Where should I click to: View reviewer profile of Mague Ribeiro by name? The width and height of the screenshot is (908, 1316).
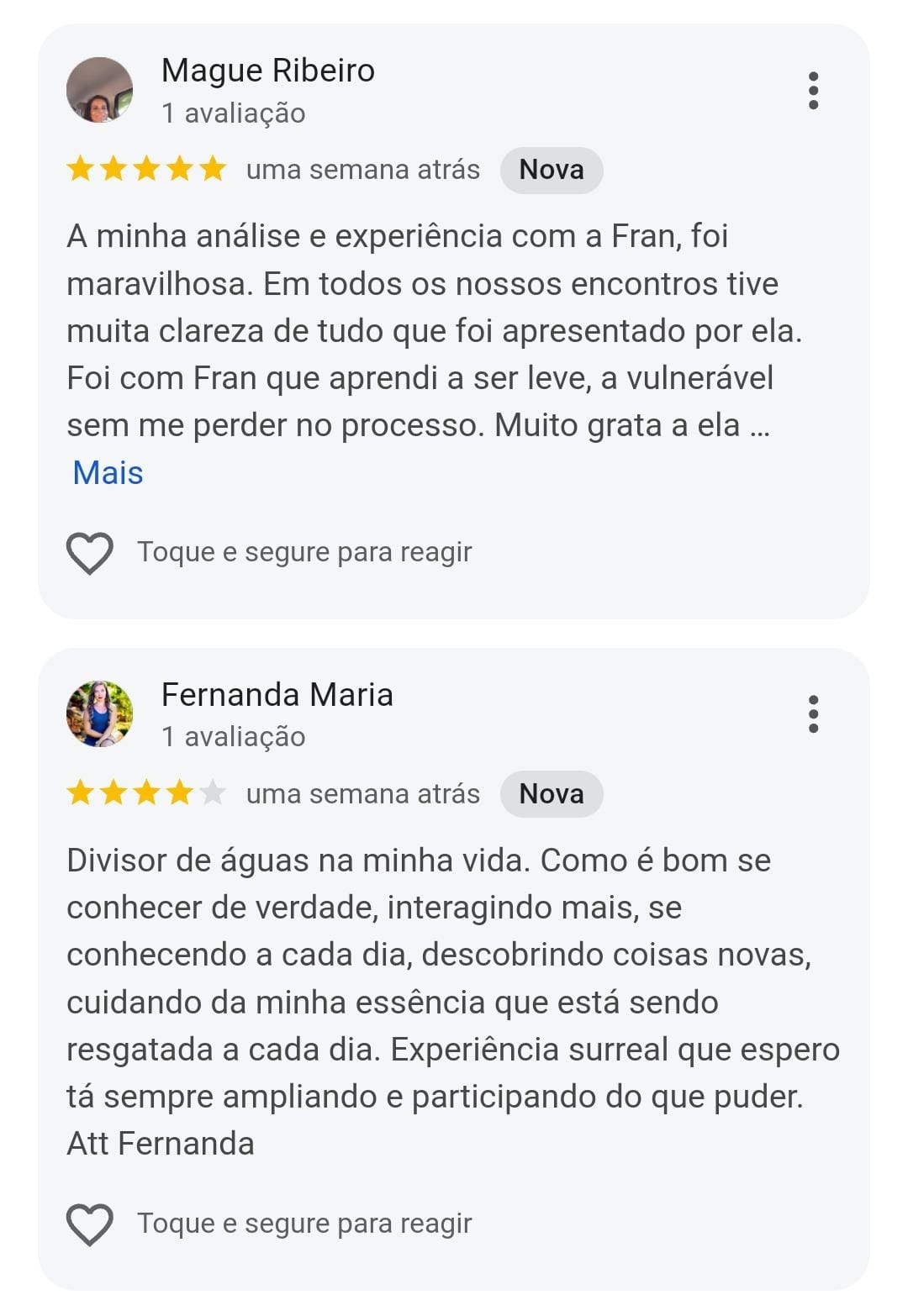pos(267,71)
